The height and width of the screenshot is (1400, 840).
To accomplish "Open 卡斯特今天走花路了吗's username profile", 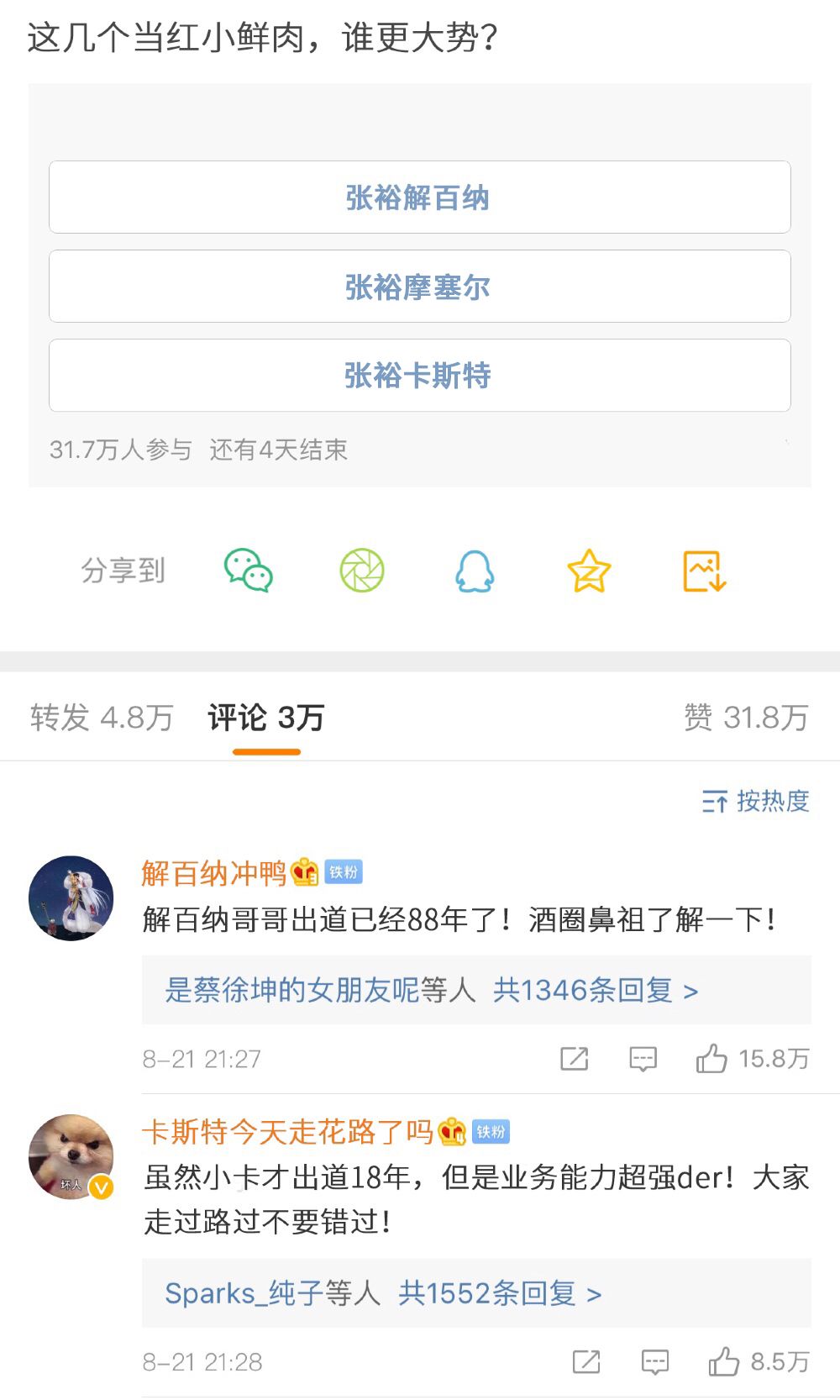I will [x=287, y=1132].
